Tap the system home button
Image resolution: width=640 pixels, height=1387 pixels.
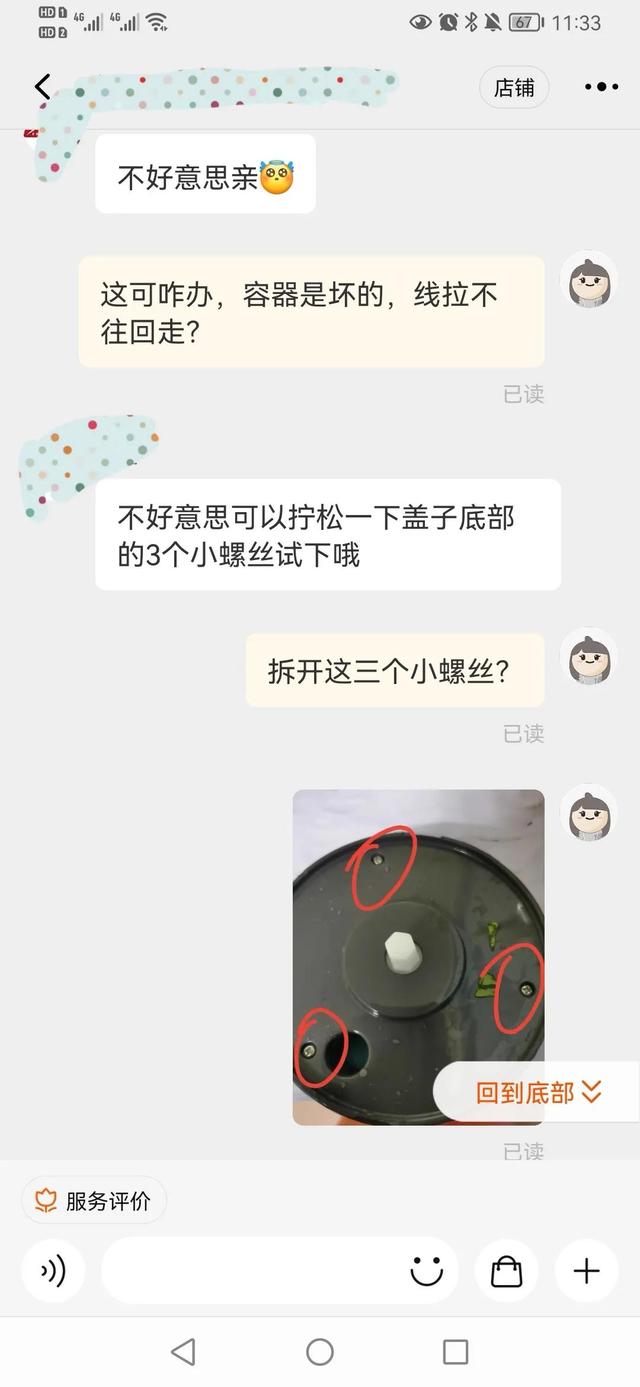[320, 1352]
